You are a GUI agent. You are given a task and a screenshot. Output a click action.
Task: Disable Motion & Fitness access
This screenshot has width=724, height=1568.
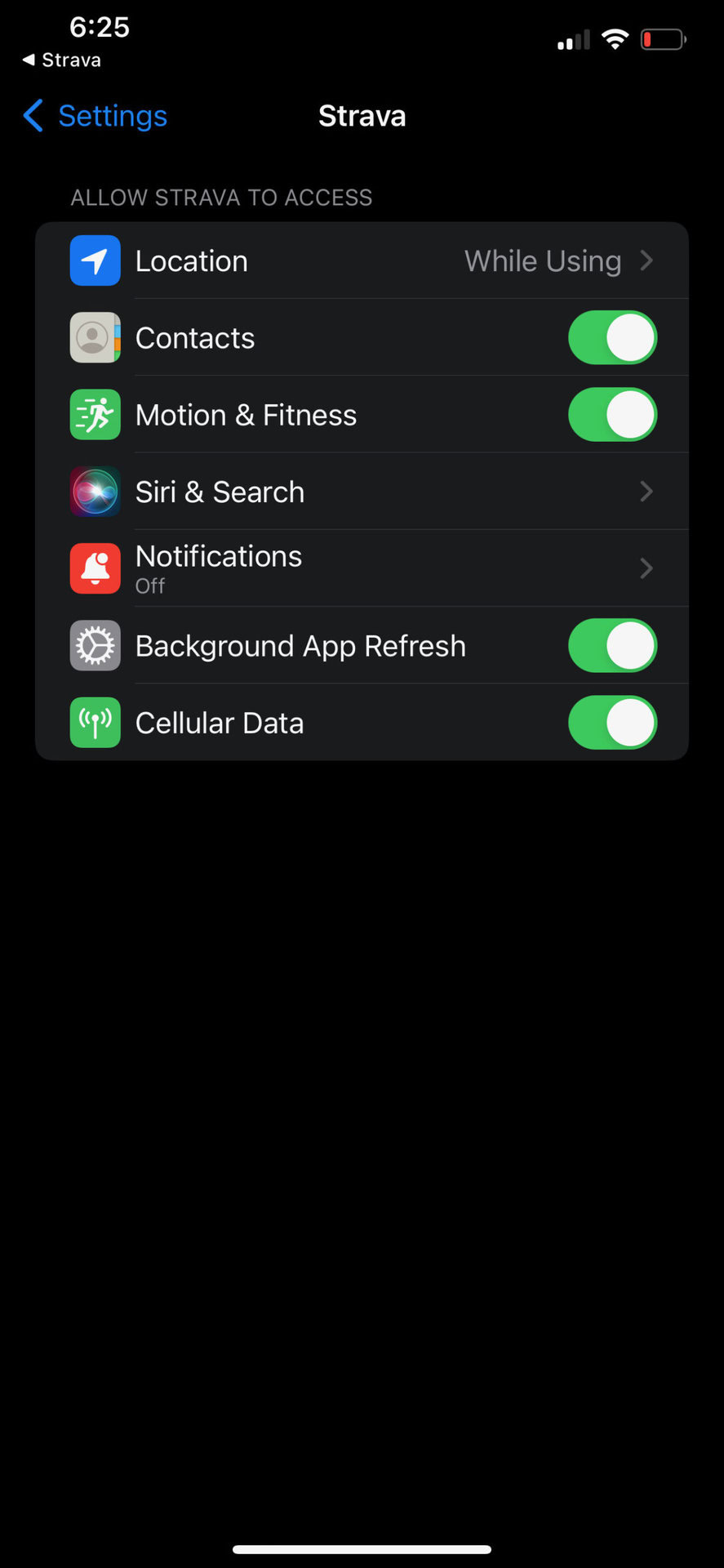(611, 415)
